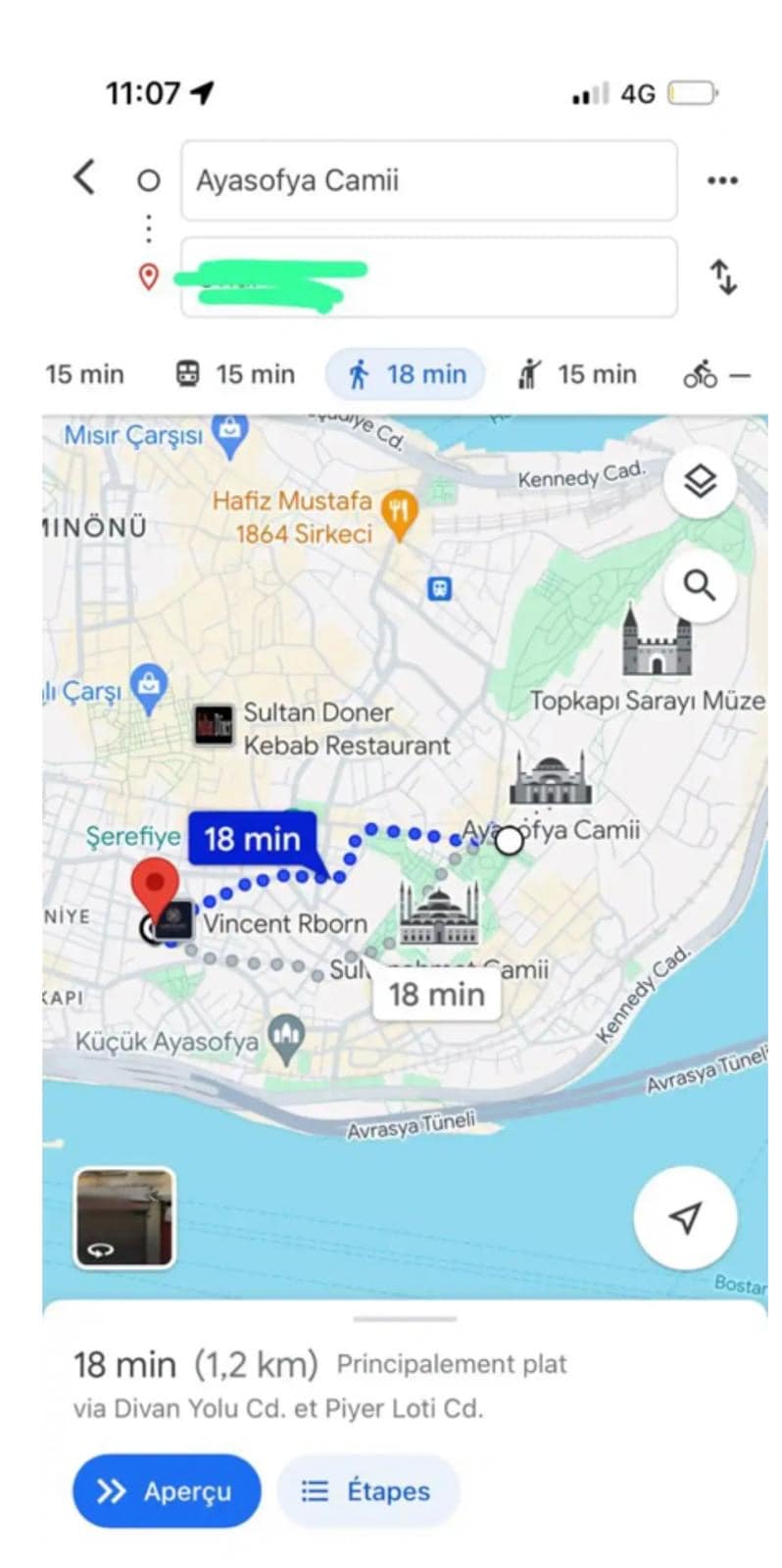Switch to transit mode, 15 min

click(x=235, y=374)
